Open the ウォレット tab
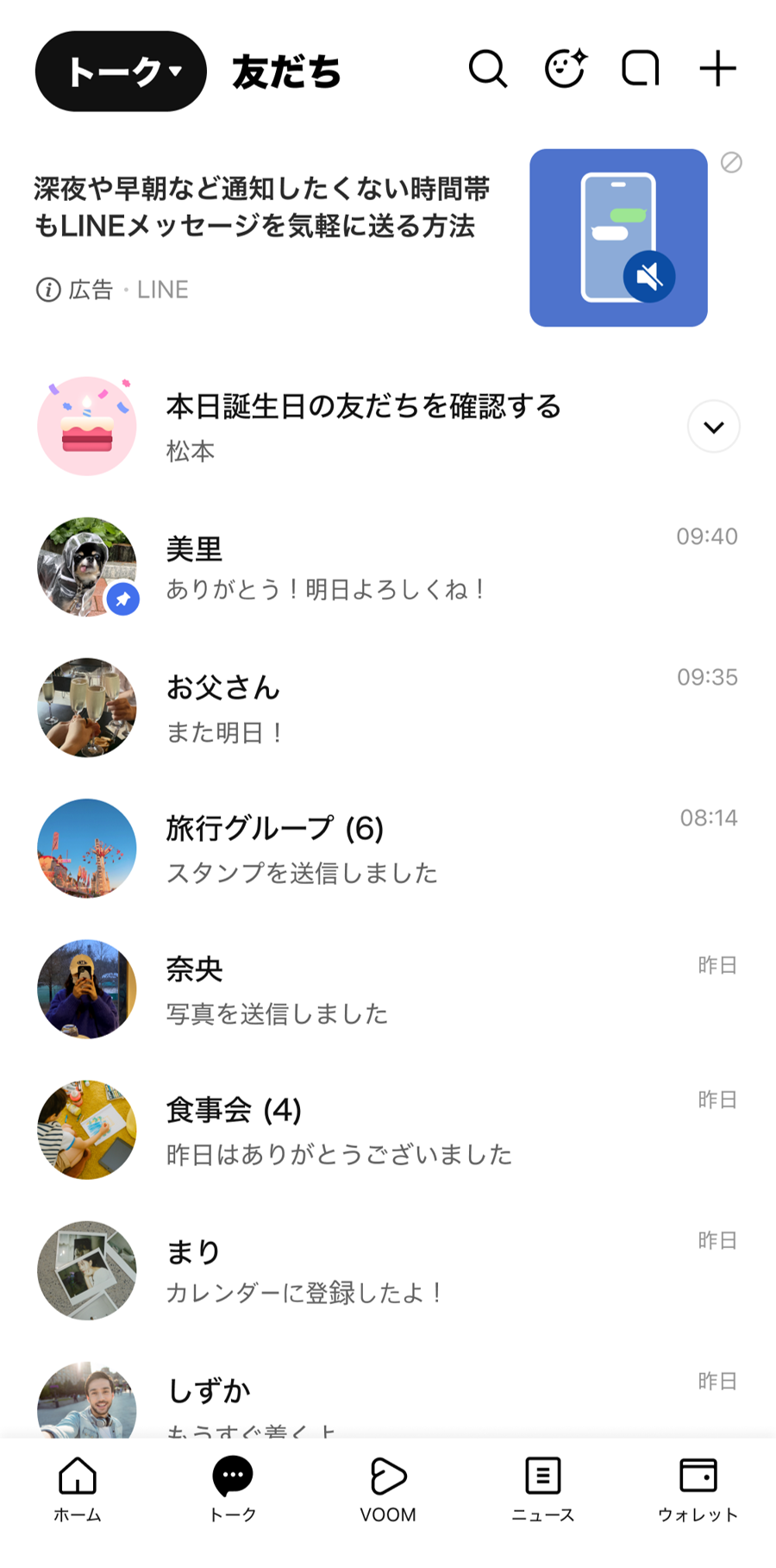 point(698,1489)
